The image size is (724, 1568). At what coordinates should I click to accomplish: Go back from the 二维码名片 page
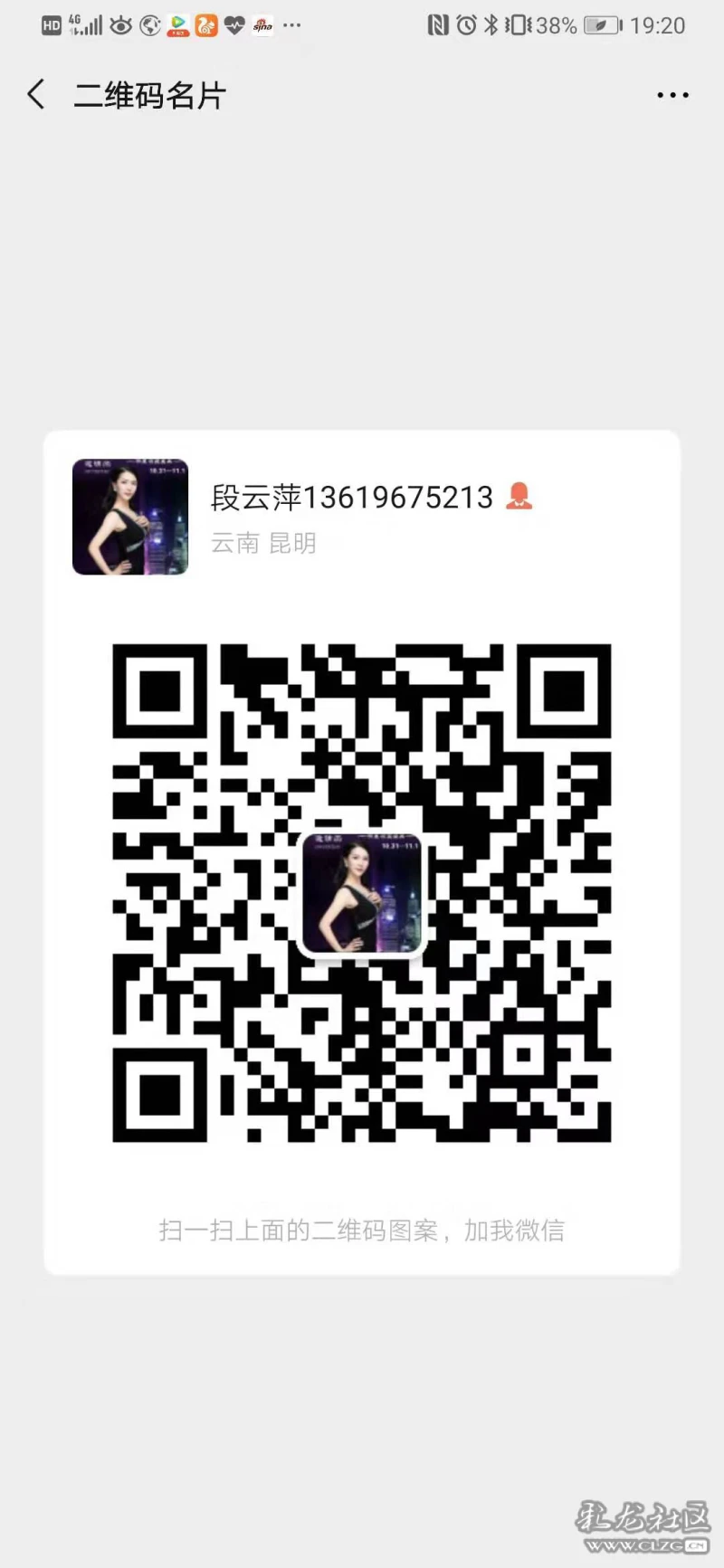pyautogui.click(x=36, y=94)
